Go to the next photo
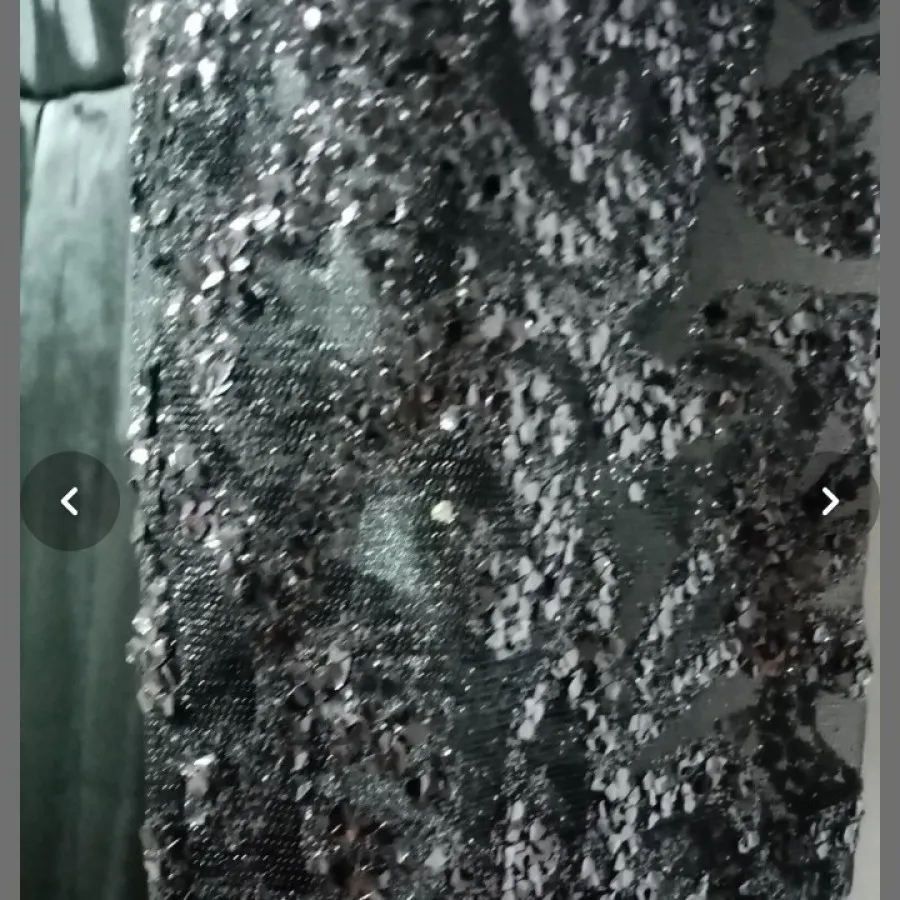Image resolution: width=900 pixels, height=900 pixels. click(x=830, y=501)
